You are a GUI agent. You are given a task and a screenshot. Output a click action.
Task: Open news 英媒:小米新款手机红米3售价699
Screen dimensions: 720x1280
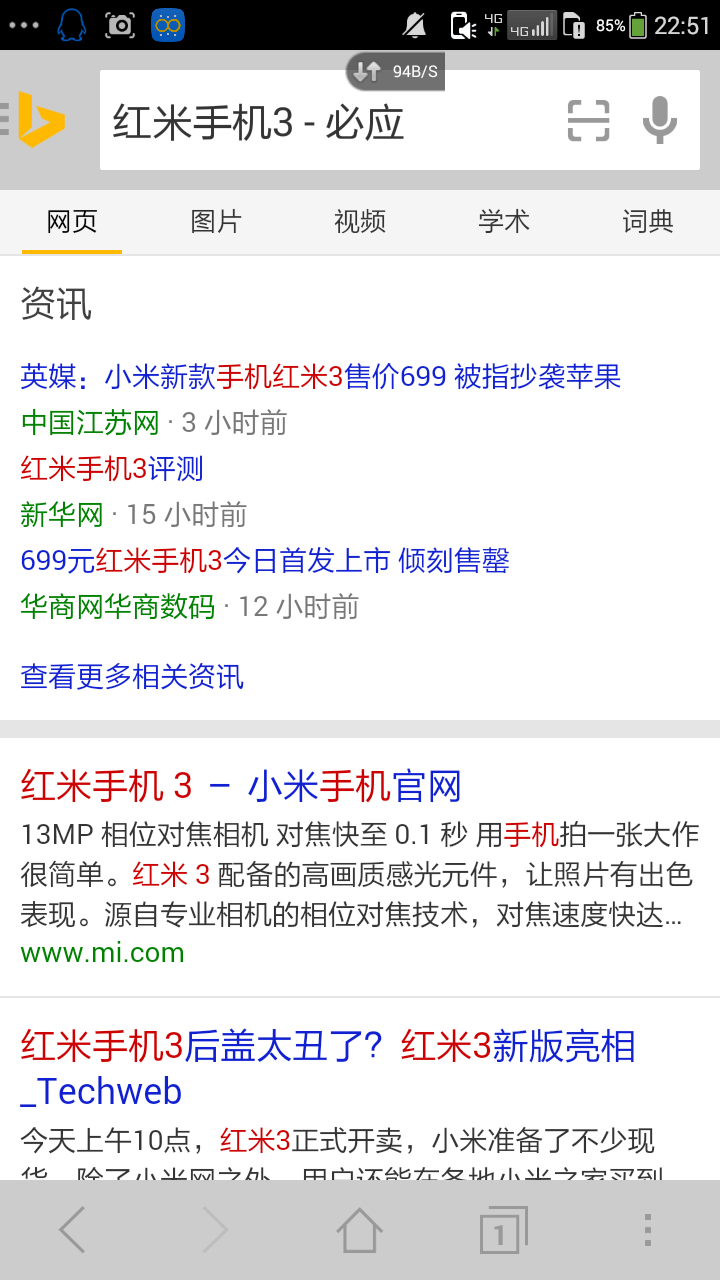320,377
